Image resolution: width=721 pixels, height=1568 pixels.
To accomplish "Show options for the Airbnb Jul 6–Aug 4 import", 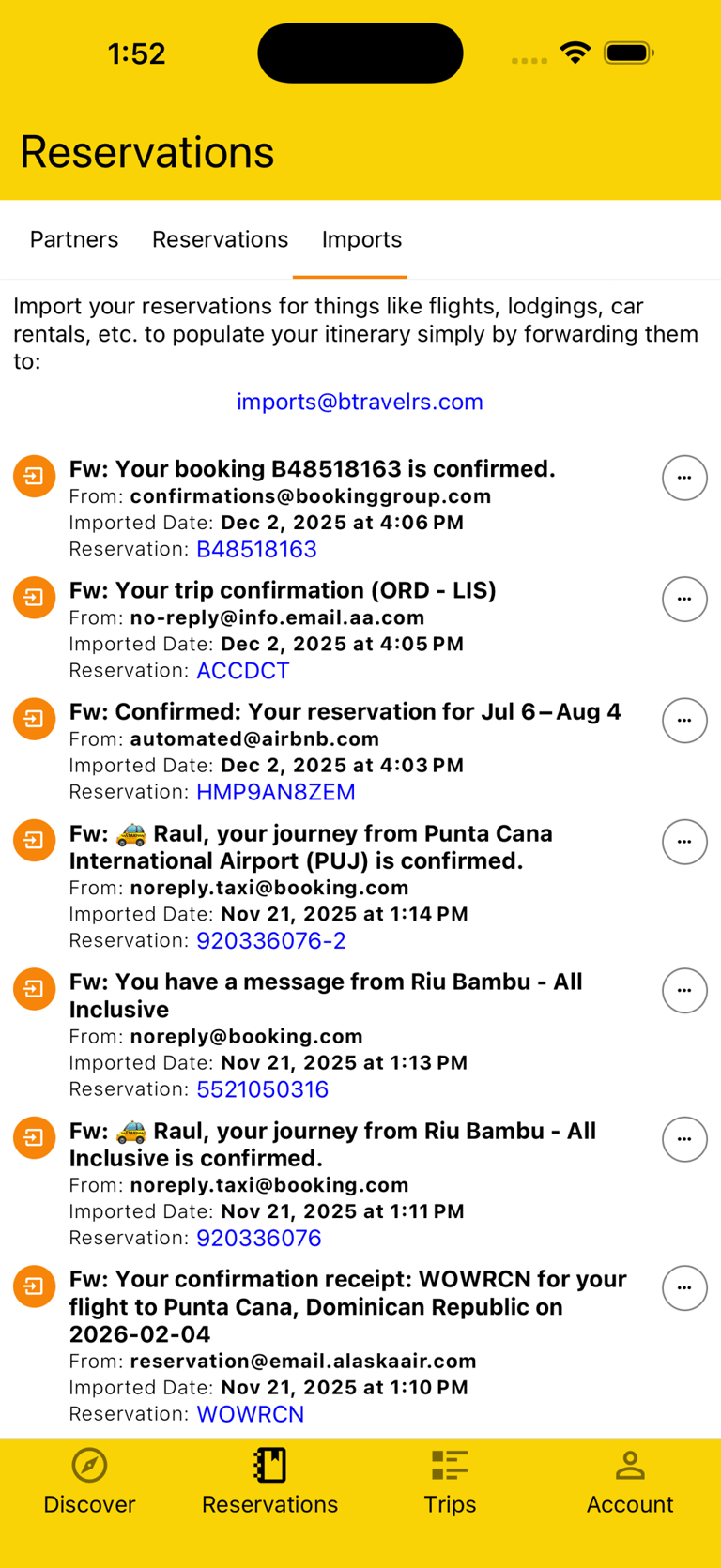I will pyautogui.click(x=684, y=721).
